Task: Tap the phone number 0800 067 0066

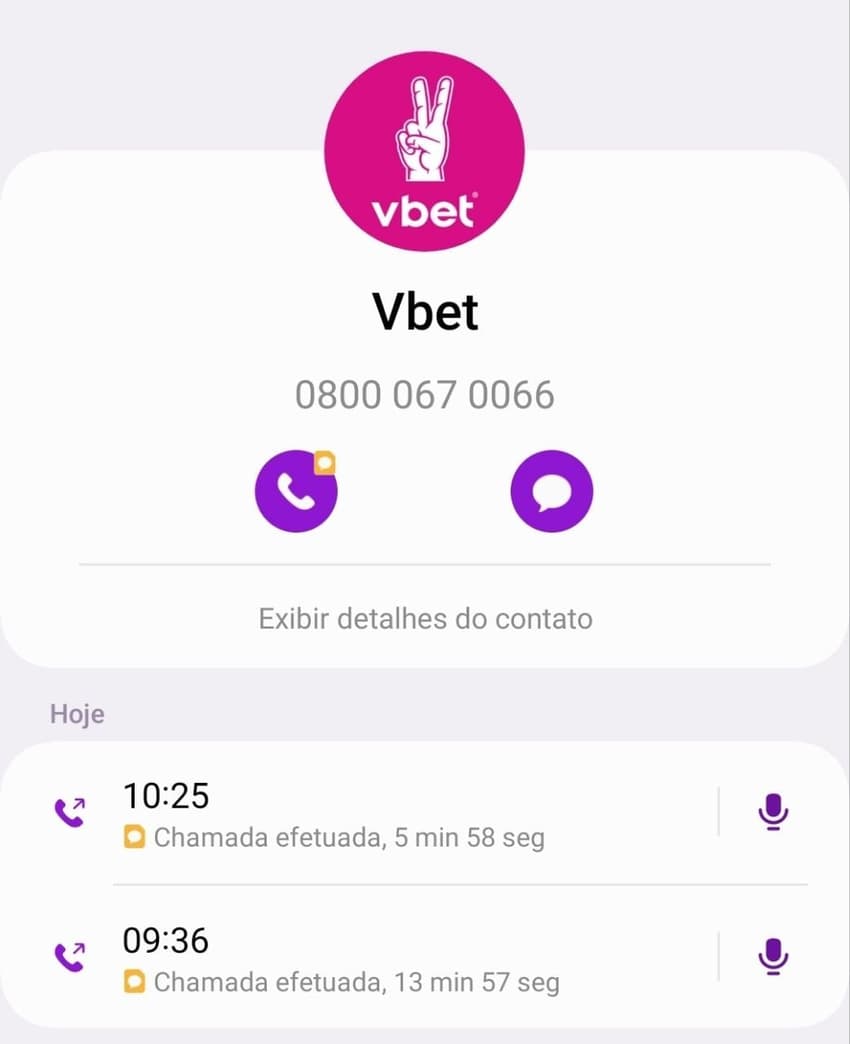Action: click(x=425, y=394)
